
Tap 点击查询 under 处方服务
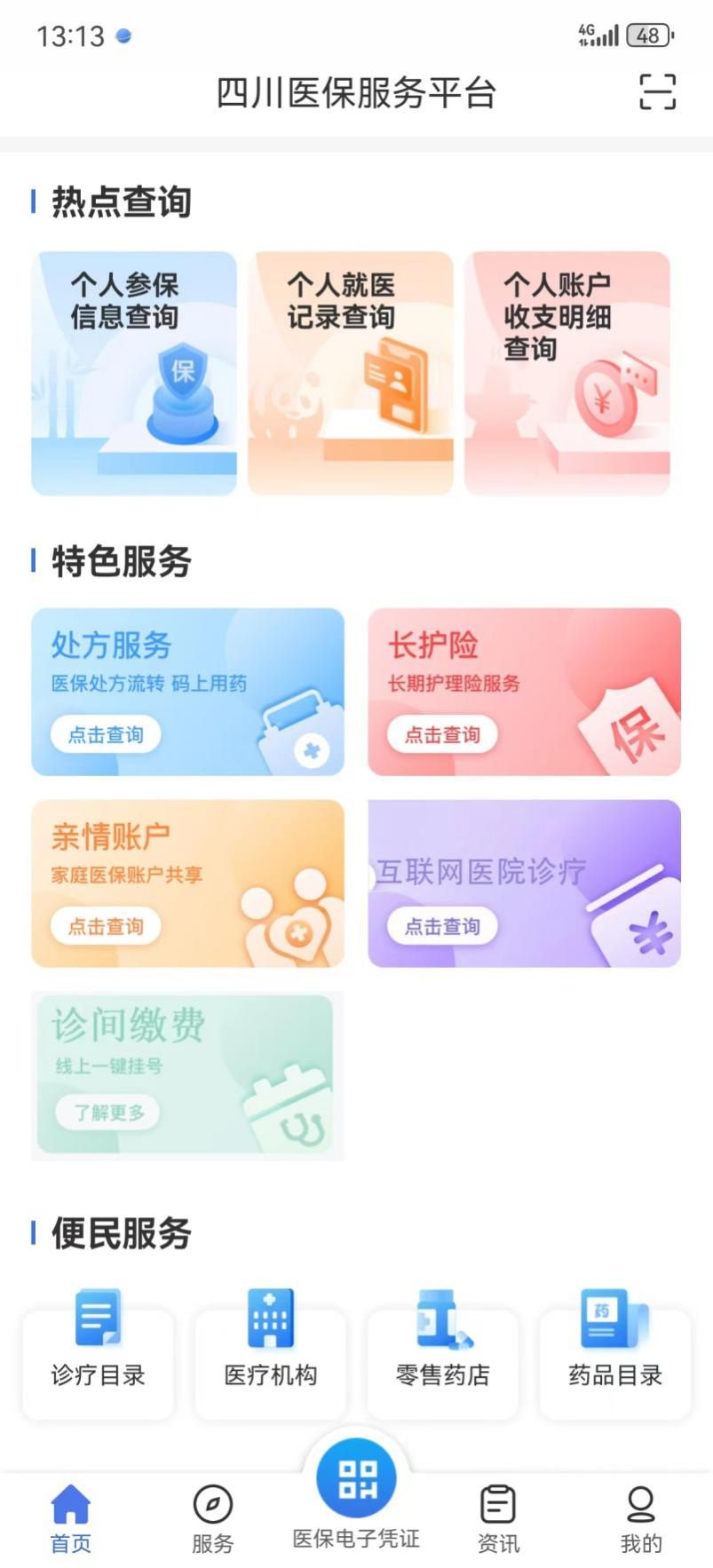point(106,735)
